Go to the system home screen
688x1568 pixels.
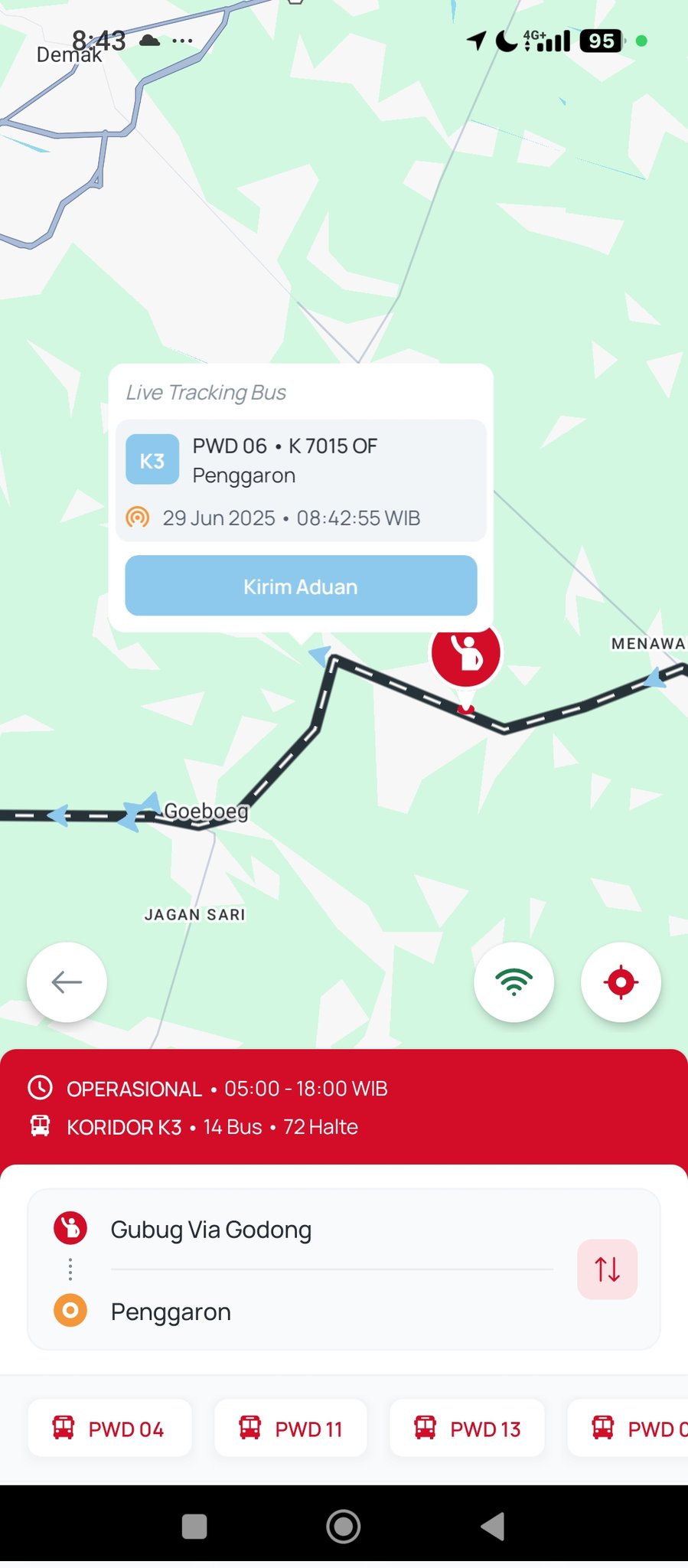[x=344, y=1526]
